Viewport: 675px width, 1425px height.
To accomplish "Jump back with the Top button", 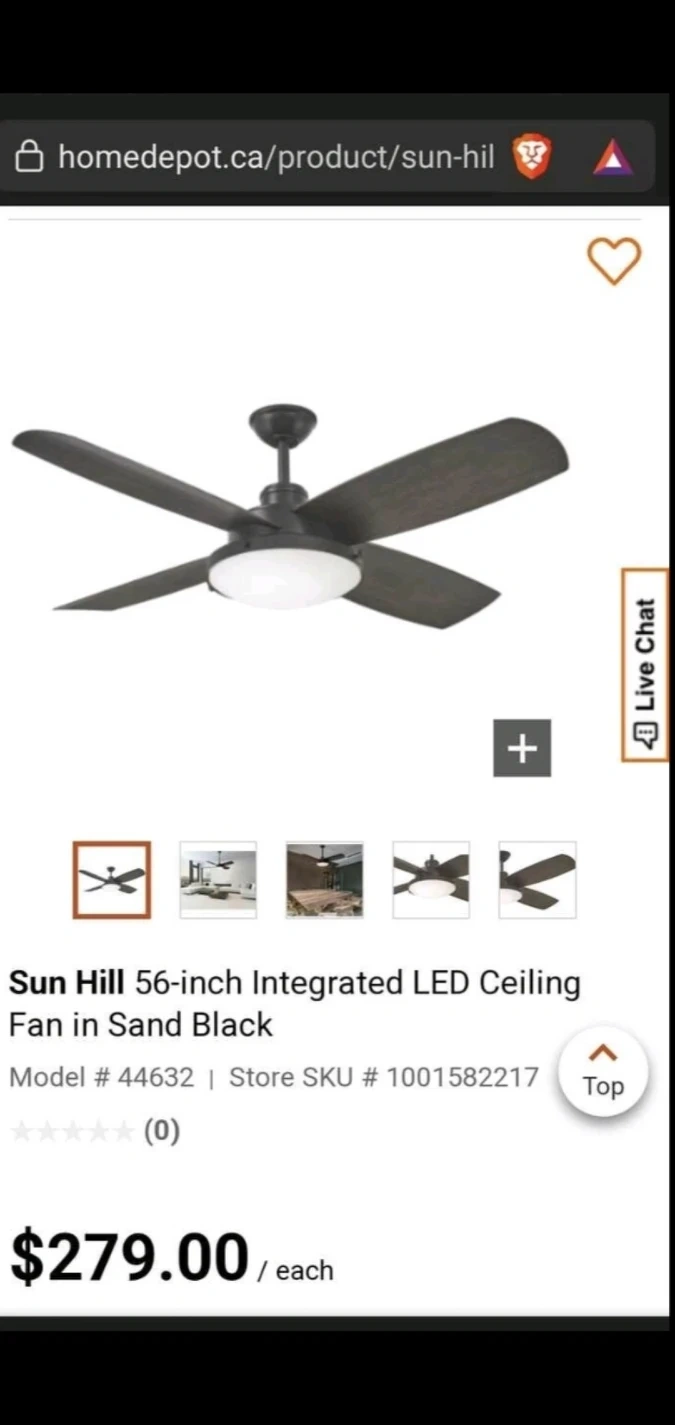I will [603, 1072].
